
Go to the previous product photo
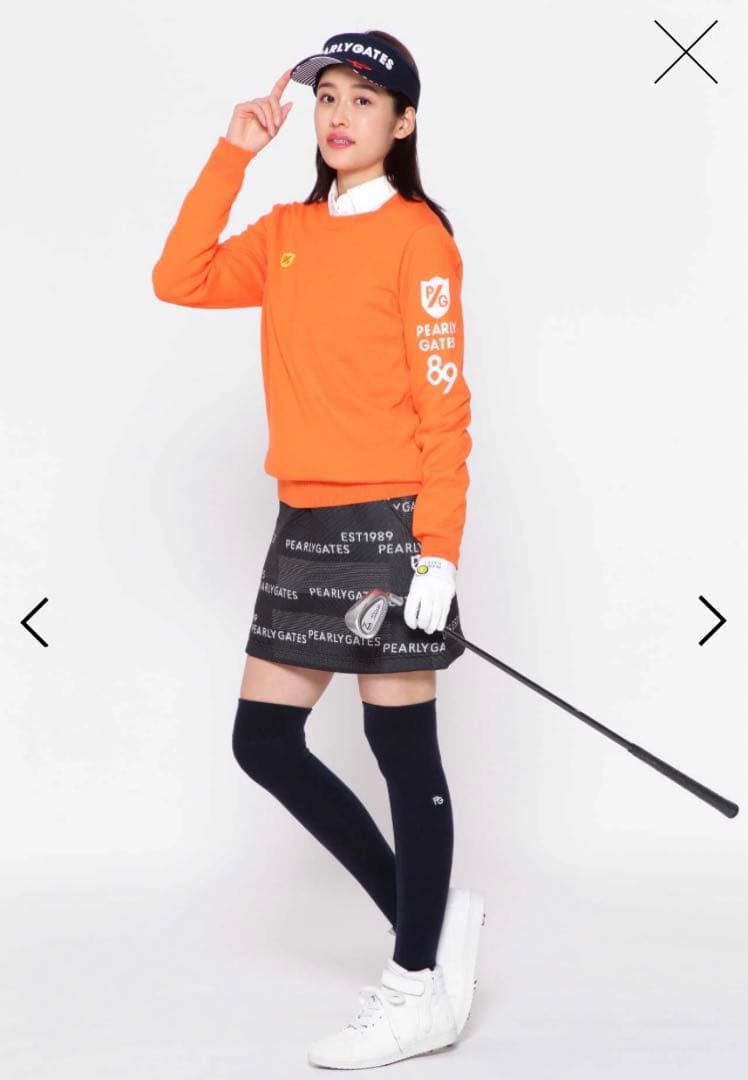click(34, 622)
